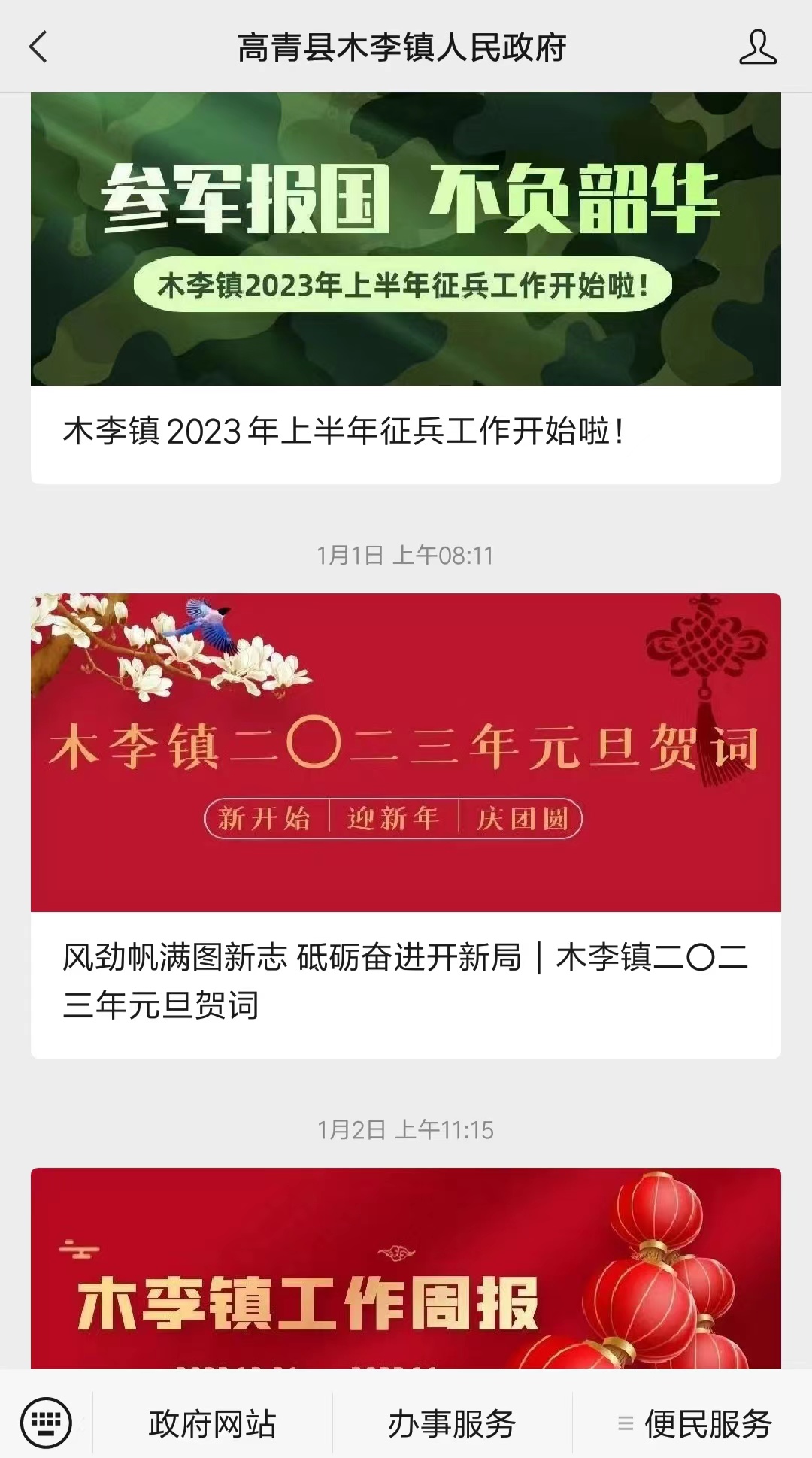Screen dimensions: 812x1458
Task: Go back from the official account page
Action: [x=39, y=47]
